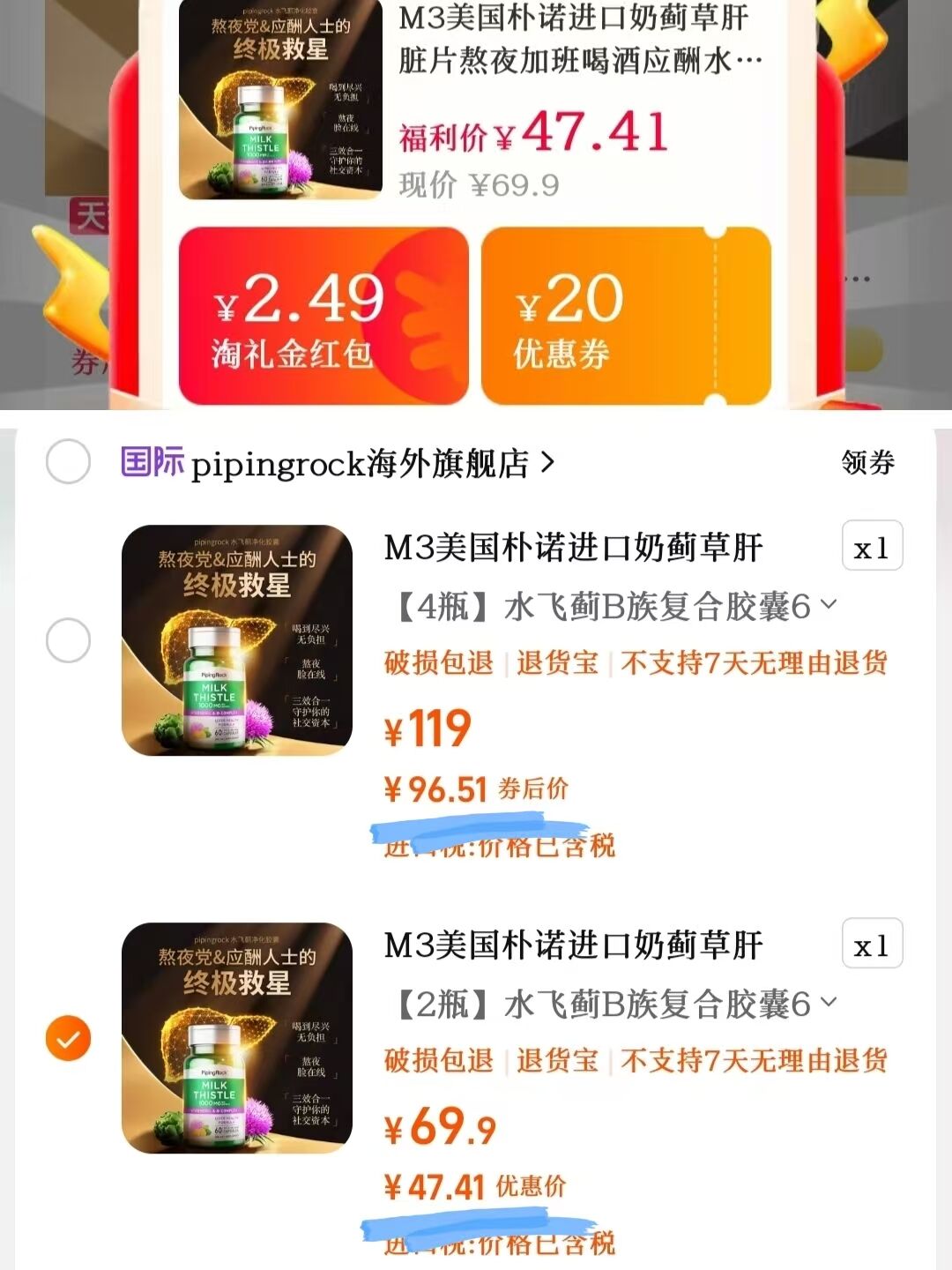The width and height of the screenshot is (952, 1270).
Task: Select the pipingrock store checkbox
Action: point(70,462)
